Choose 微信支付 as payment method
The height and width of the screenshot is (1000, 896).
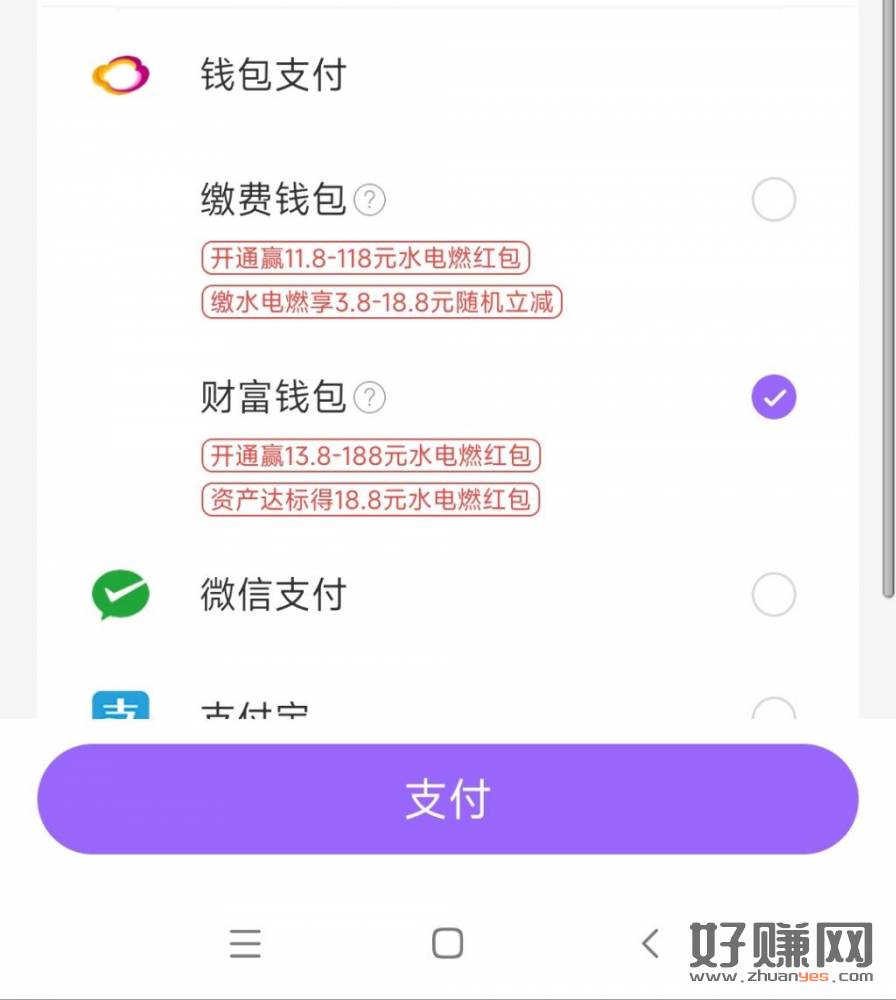773,595
